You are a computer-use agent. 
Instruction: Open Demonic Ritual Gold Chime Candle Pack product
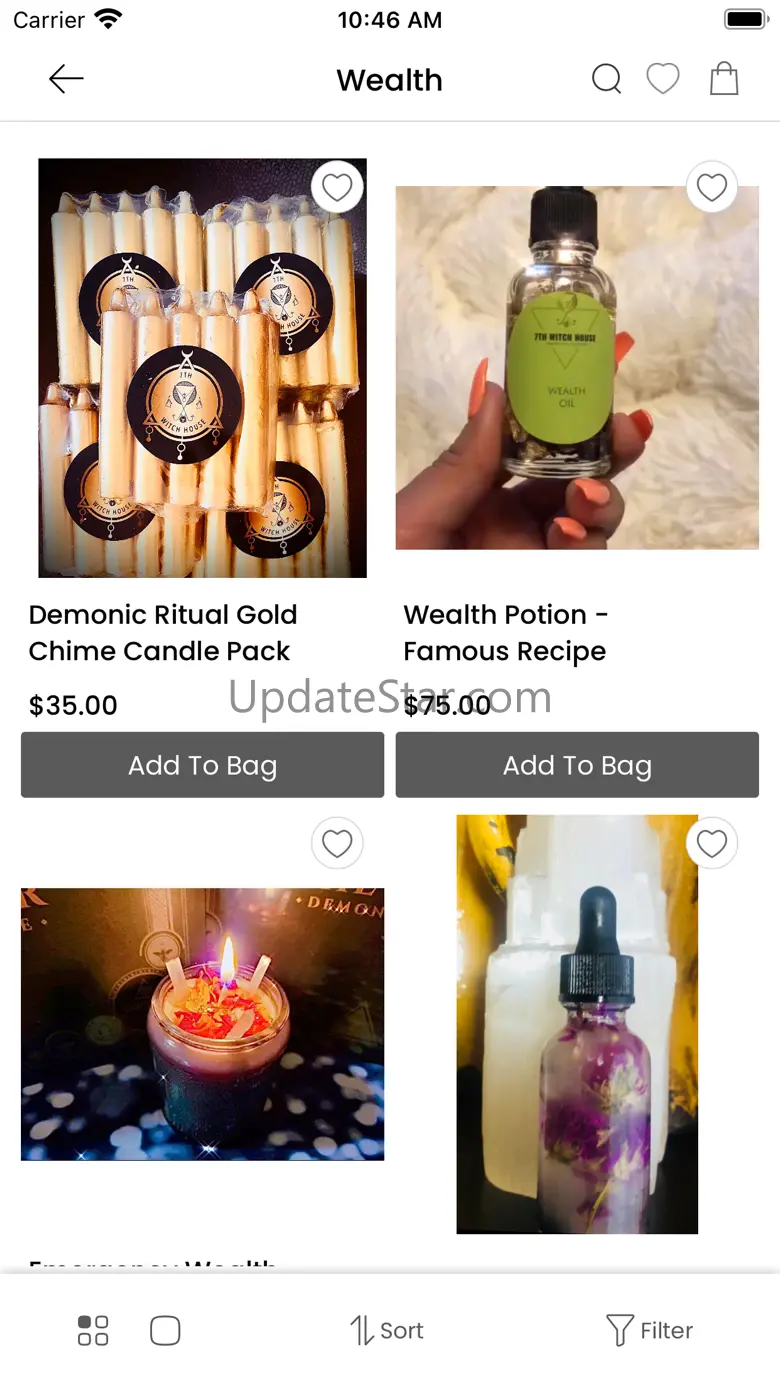(202, 368)
